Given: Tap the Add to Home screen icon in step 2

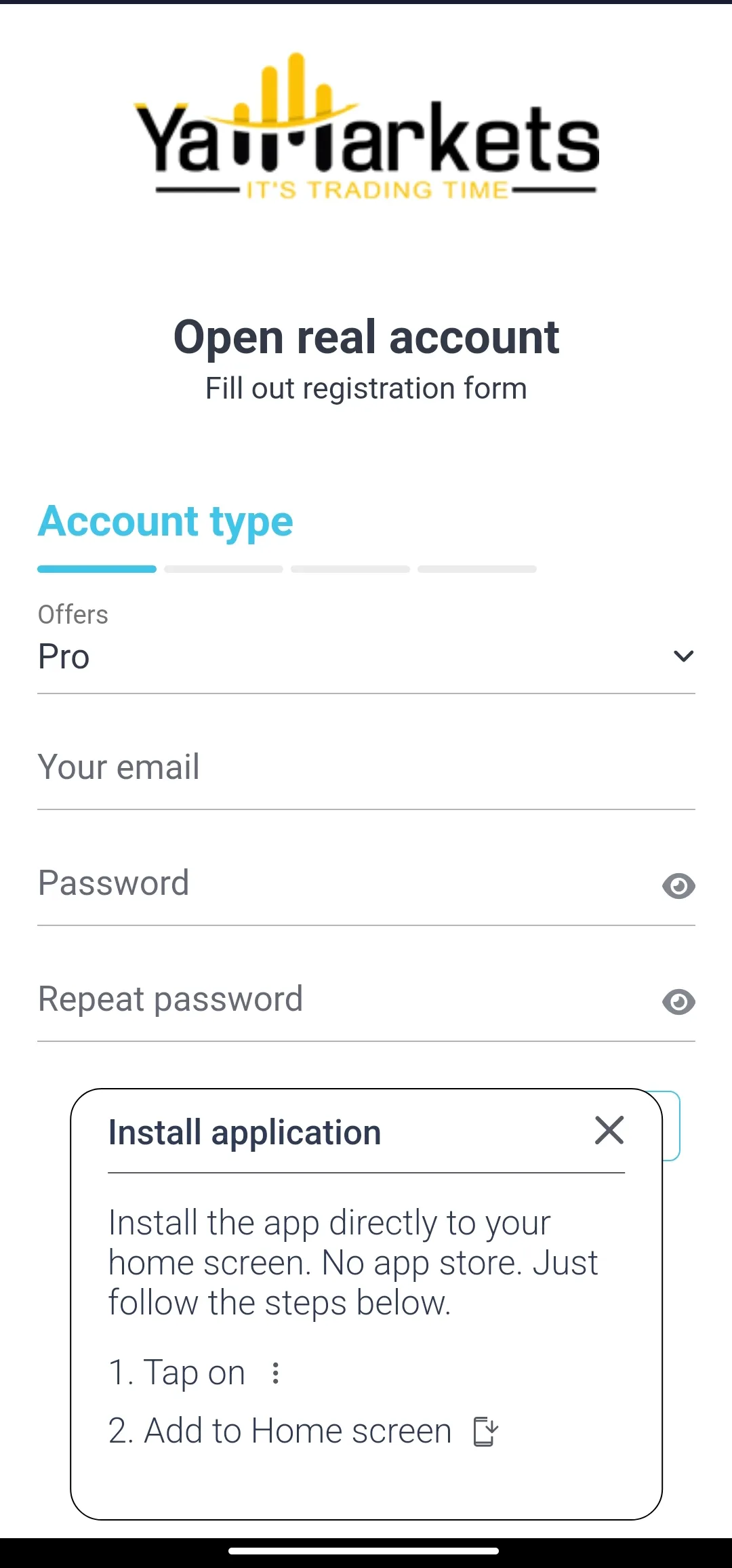Looking at the screenshot, I should 485,1430.
